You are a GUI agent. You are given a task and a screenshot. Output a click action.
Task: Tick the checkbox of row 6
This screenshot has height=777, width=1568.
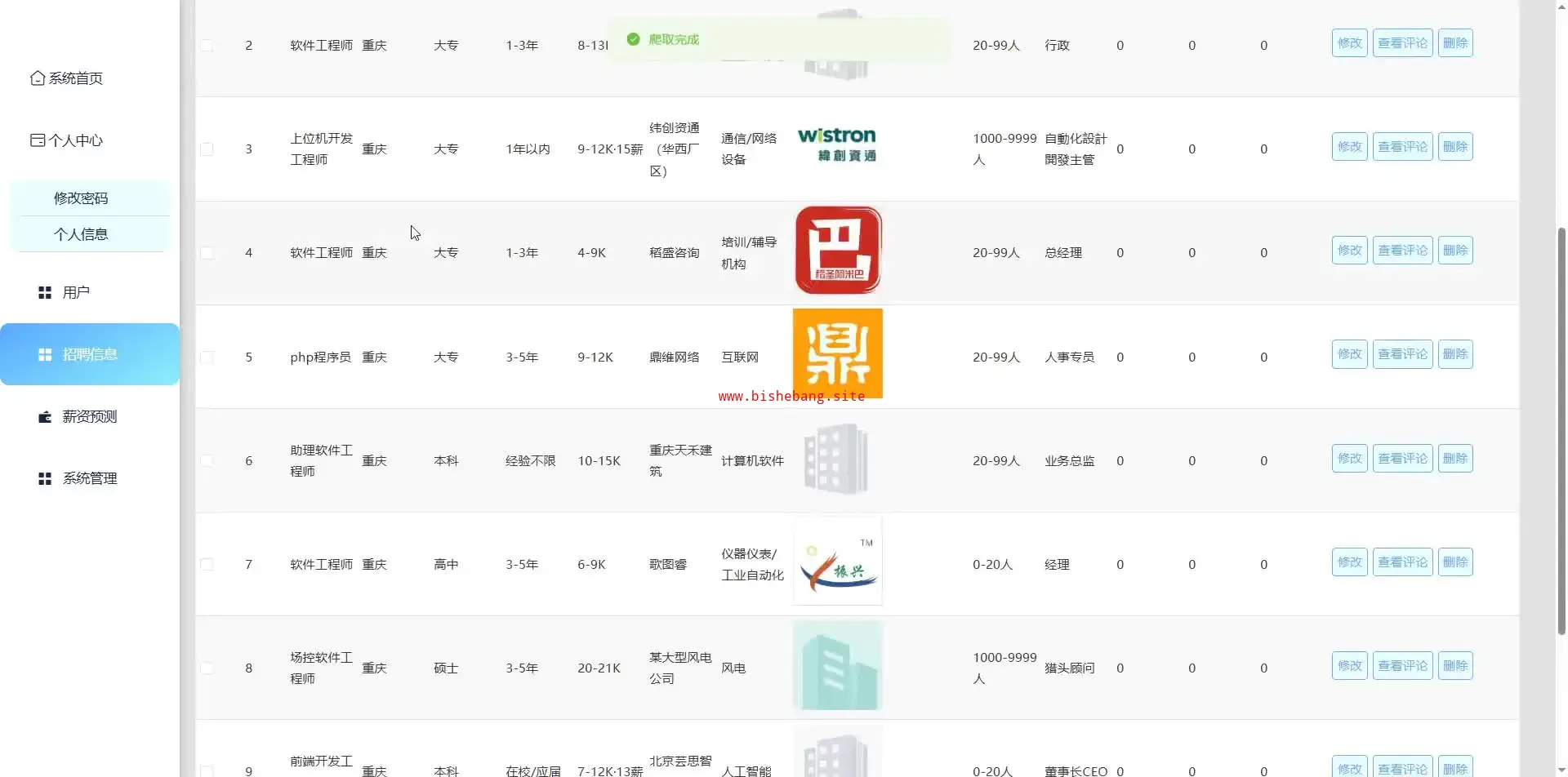tap(207, 461)
